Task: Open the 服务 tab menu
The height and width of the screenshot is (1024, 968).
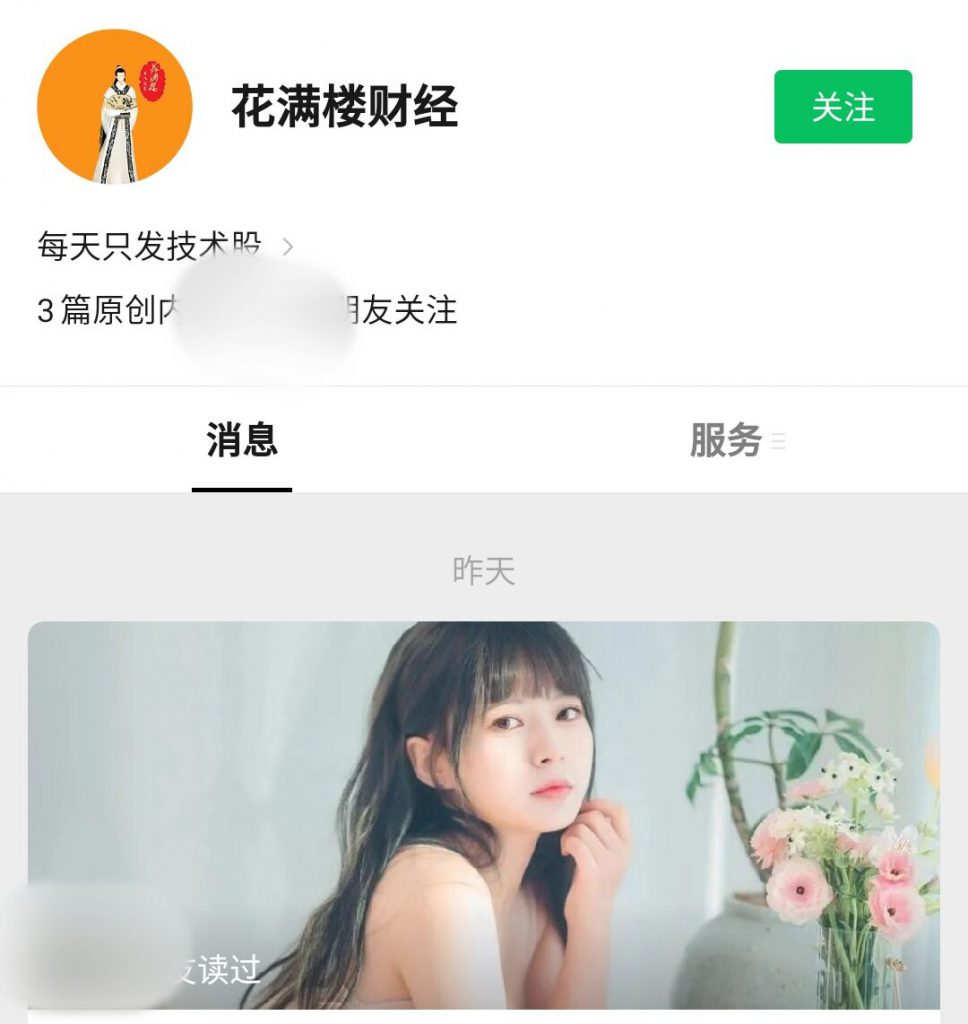Action: click(737, 441)
